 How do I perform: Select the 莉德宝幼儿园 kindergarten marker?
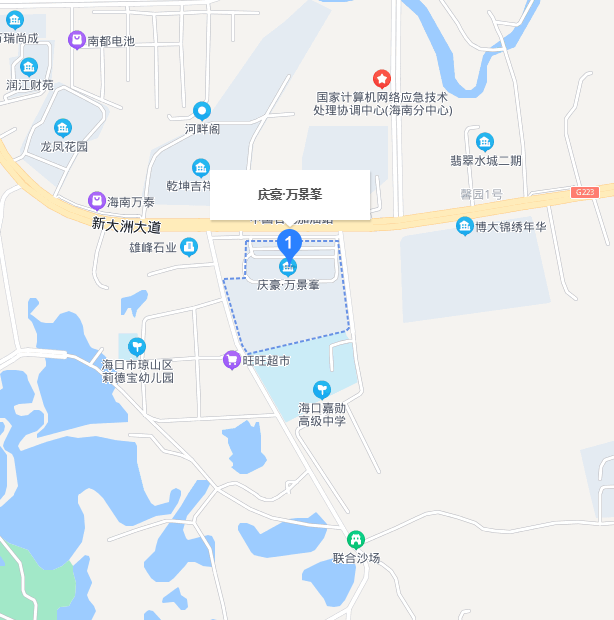tap(137, 346)
